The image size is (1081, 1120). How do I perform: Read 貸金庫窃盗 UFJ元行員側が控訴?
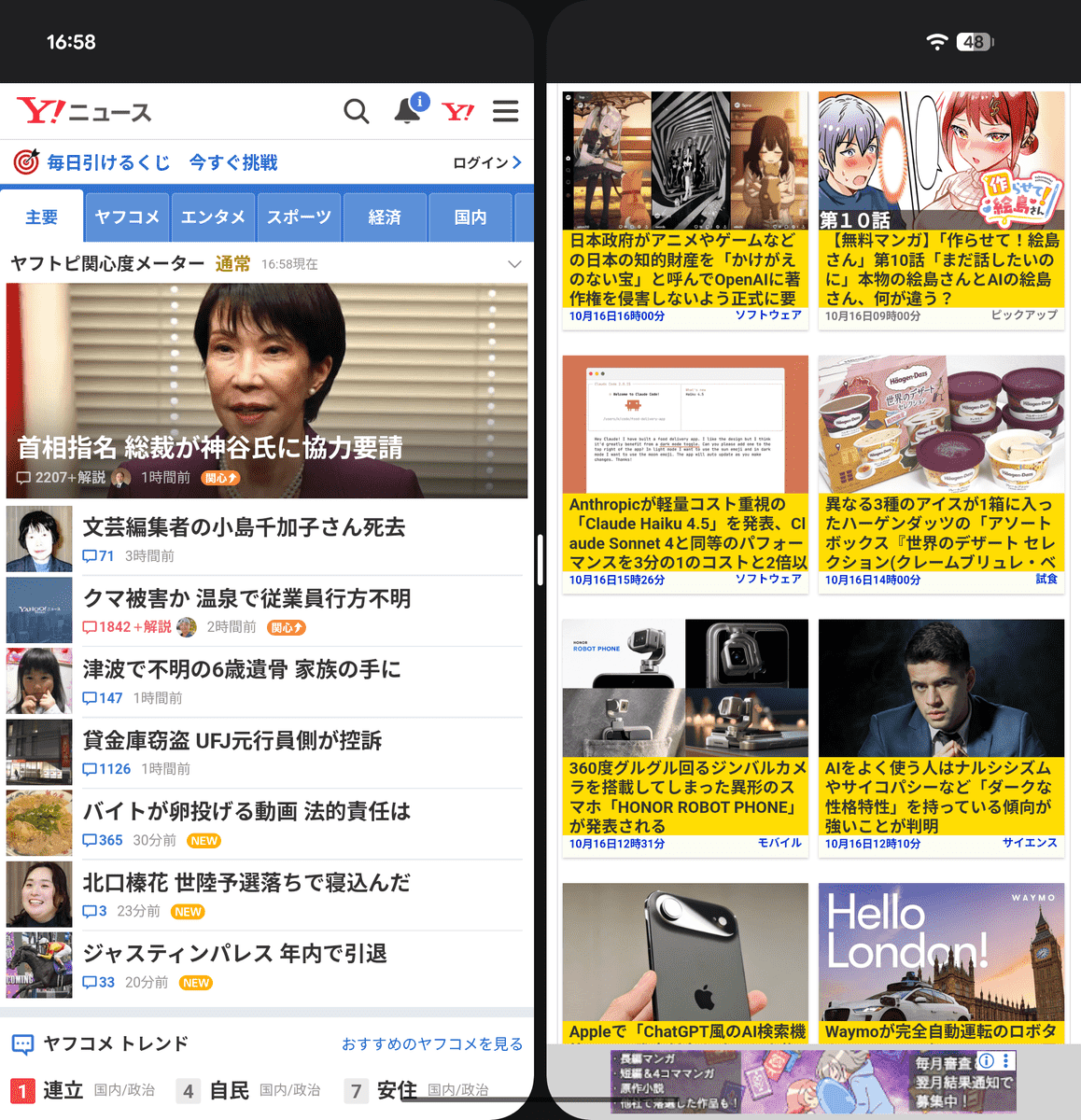[232, 741]
